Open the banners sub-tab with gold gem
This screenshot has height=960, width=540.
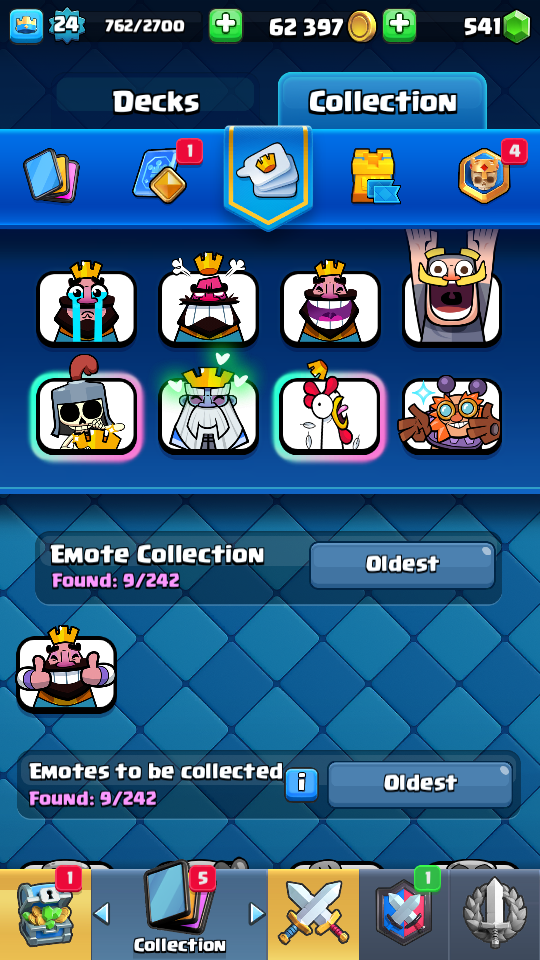160,176
